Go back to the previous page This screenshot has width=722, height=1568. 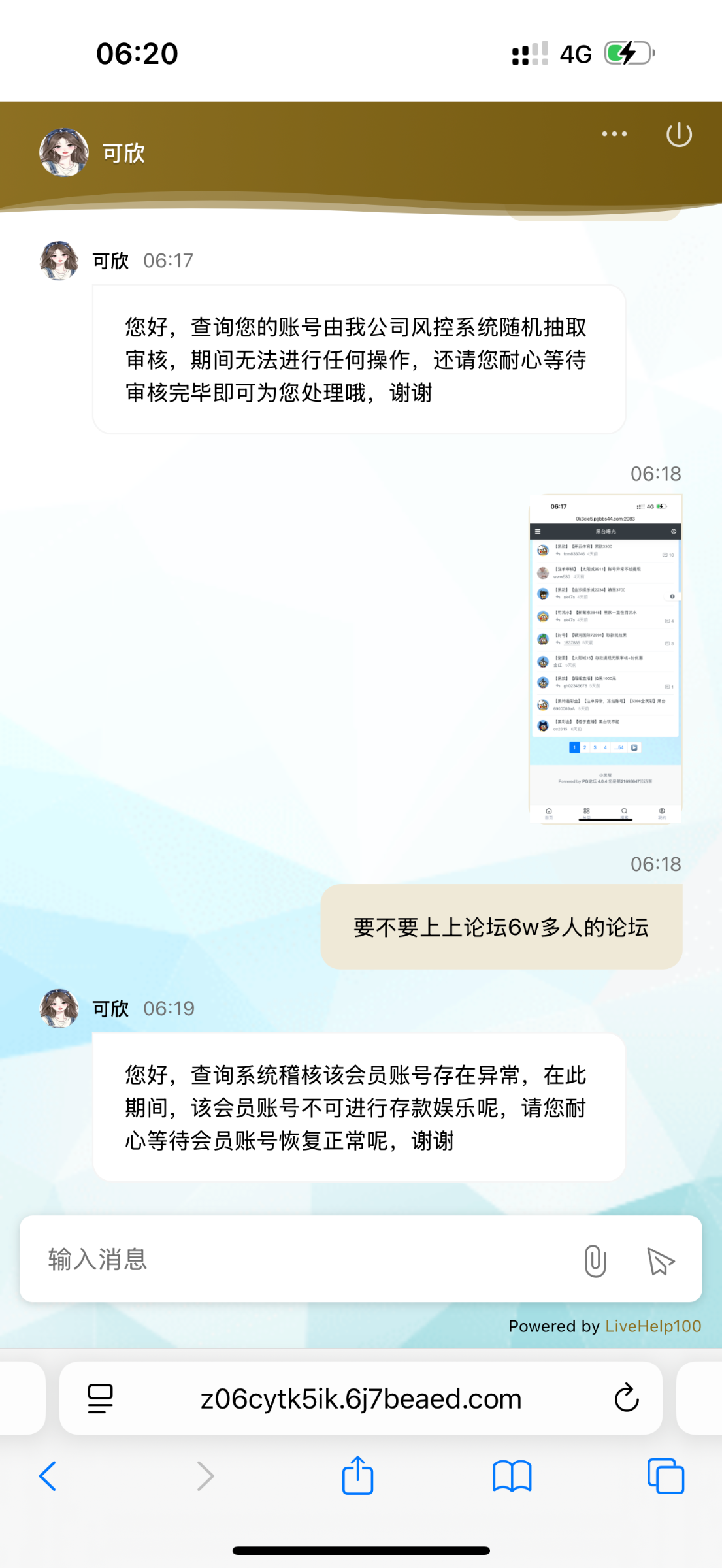point(48,1476)
